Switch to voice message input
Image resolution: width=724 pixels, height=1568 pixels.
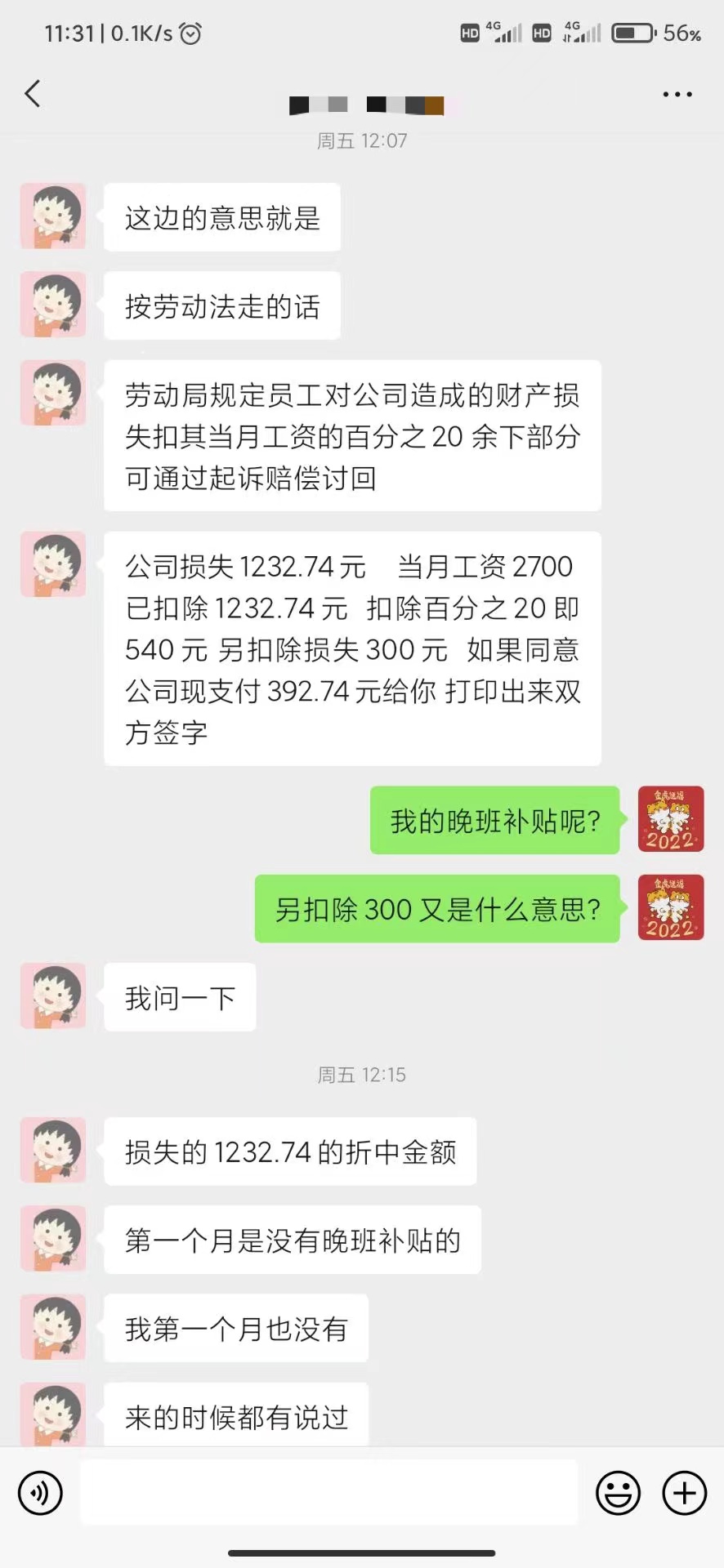pyautogui.click(x=39, y=1493)
